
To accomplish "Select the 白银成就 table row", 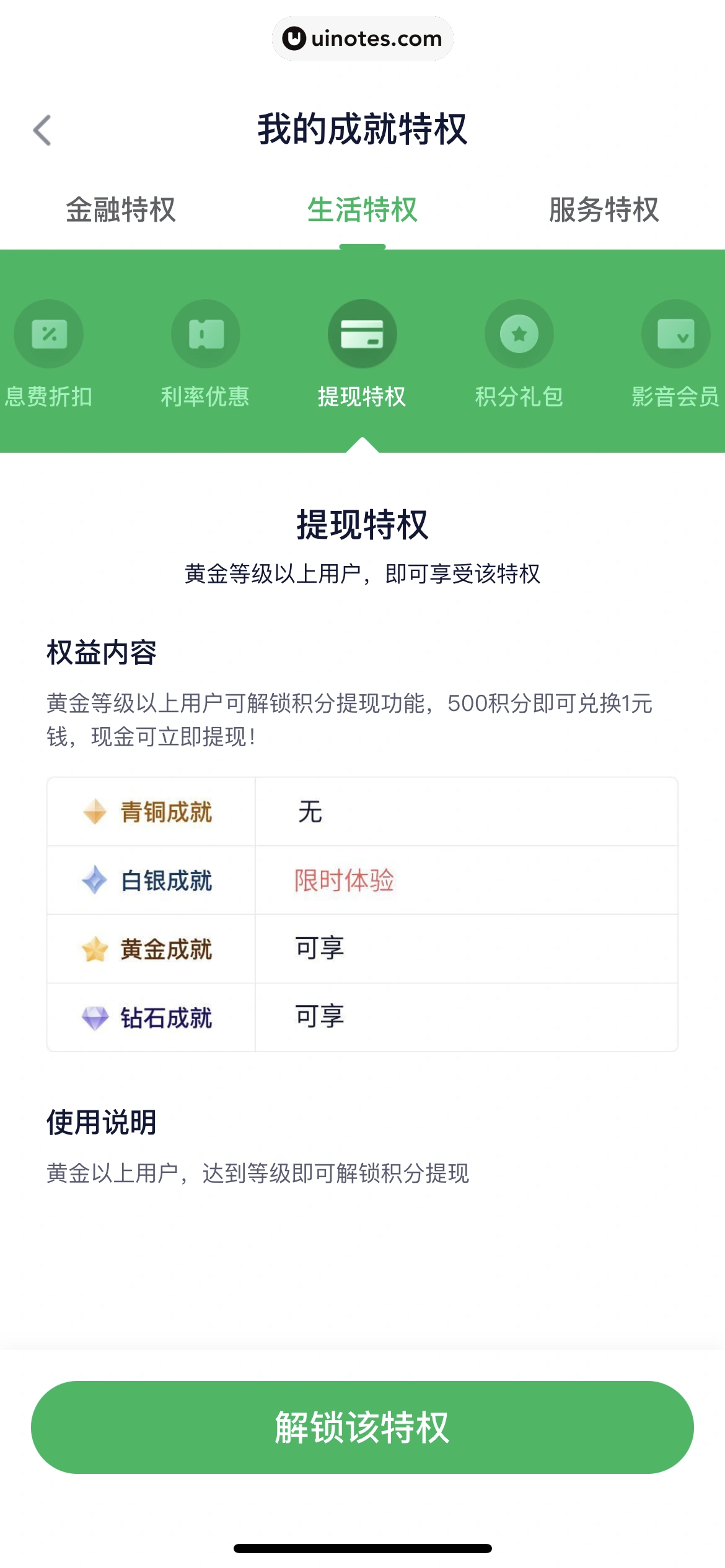I will 362,880.
